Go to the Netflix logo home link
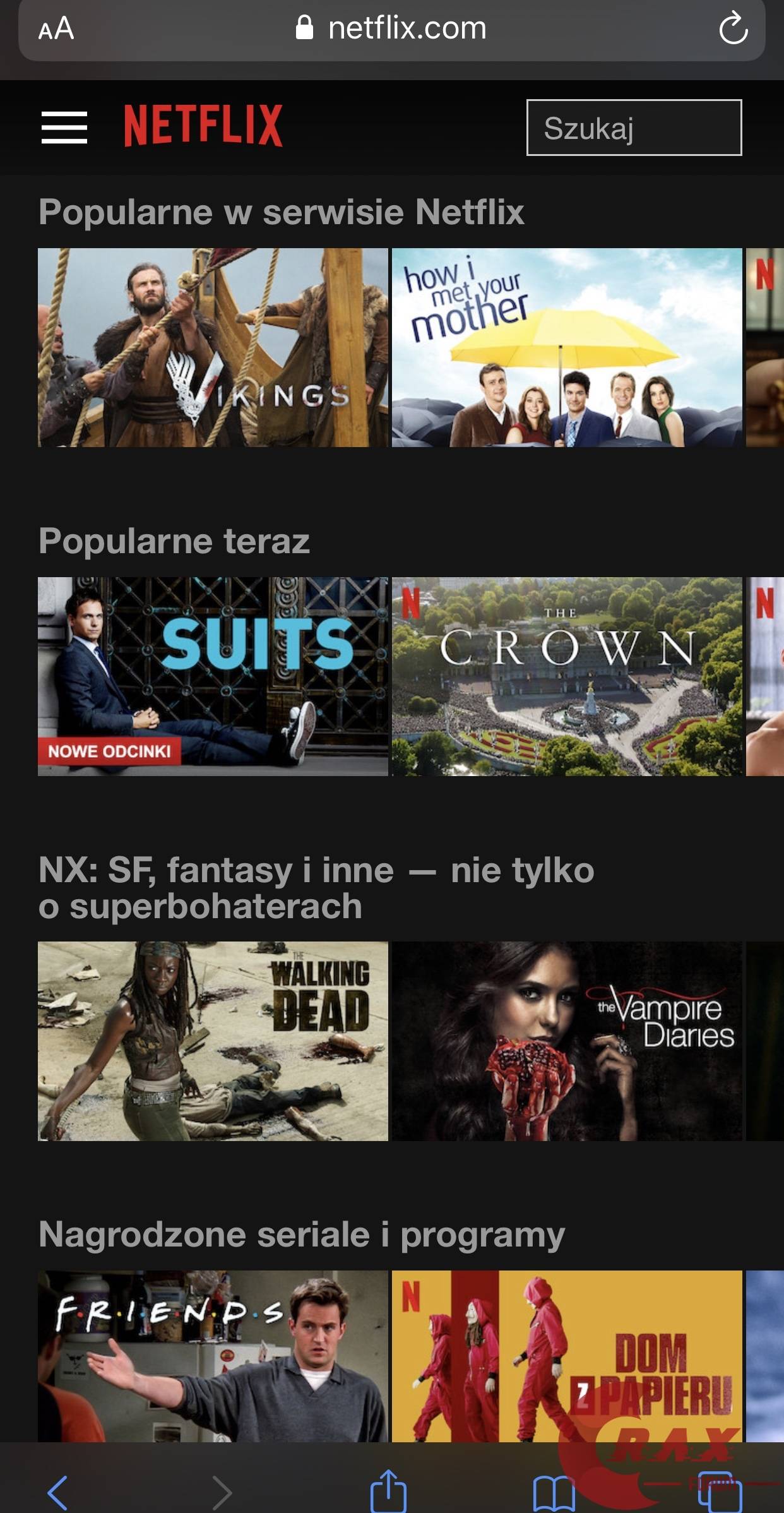The image size is (784, 1513). pos(203,126)
